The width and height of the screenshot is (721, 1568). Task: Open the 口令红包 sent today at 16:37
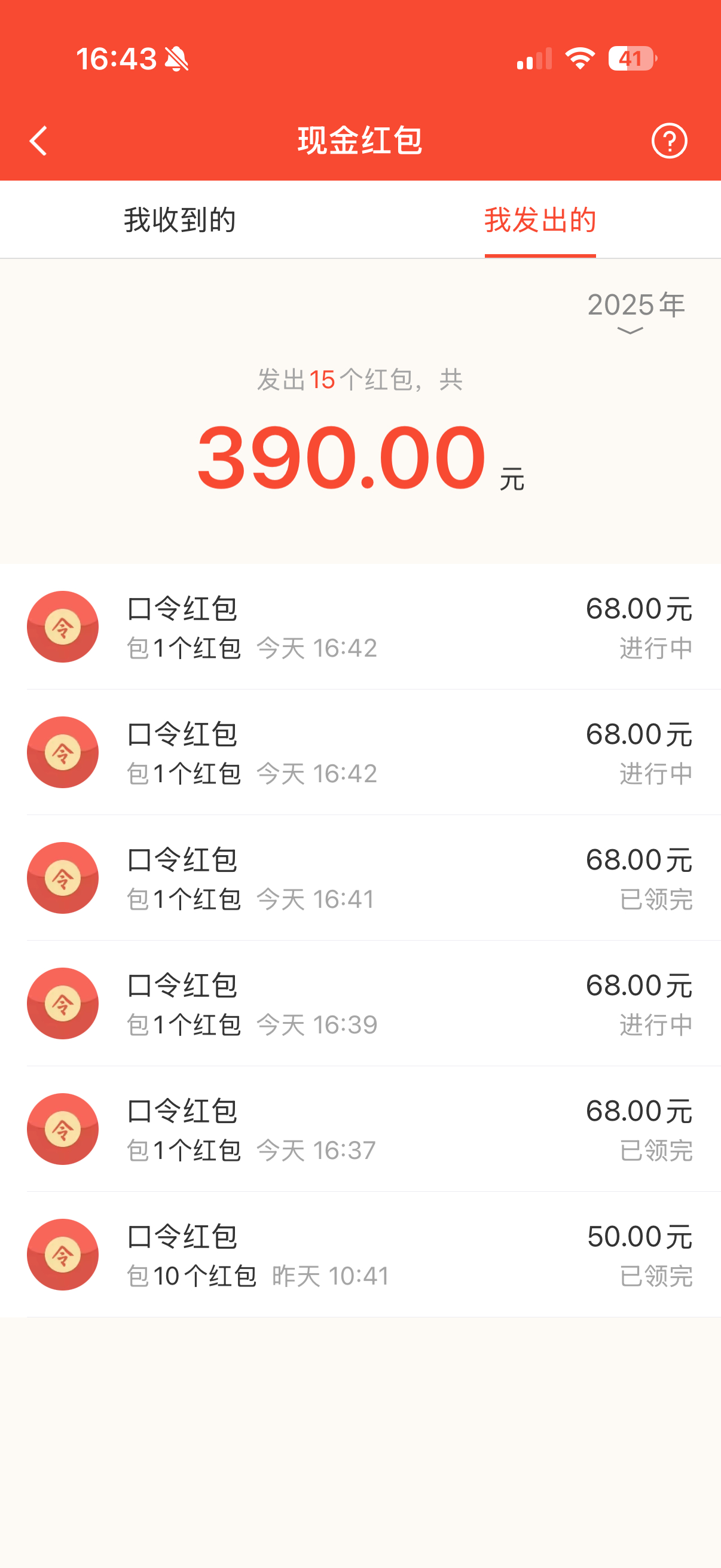pyautogui.click(x=360, y=1129)
